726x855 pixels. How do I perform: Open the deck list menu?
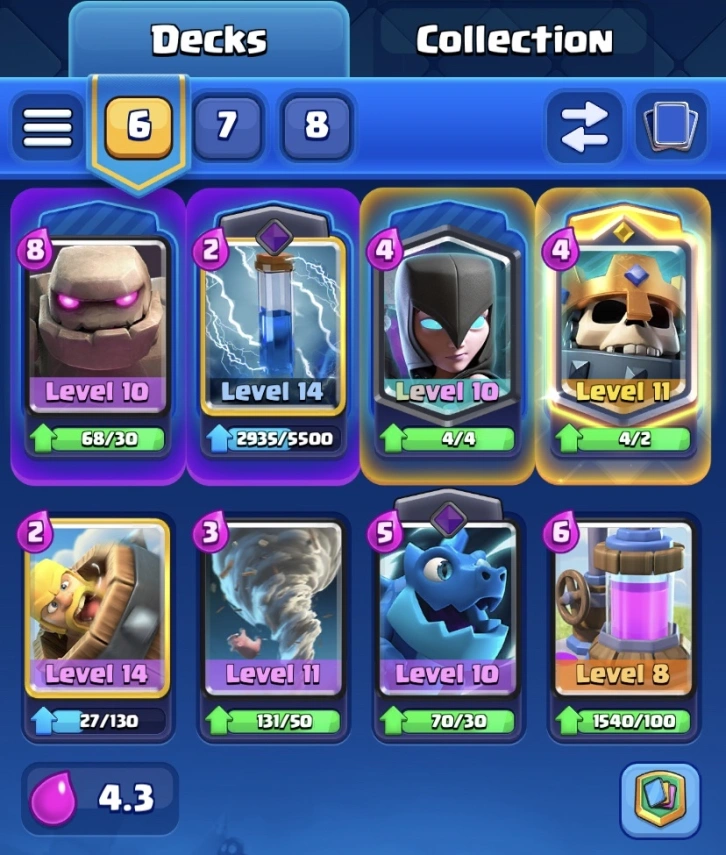click(47, 127)
